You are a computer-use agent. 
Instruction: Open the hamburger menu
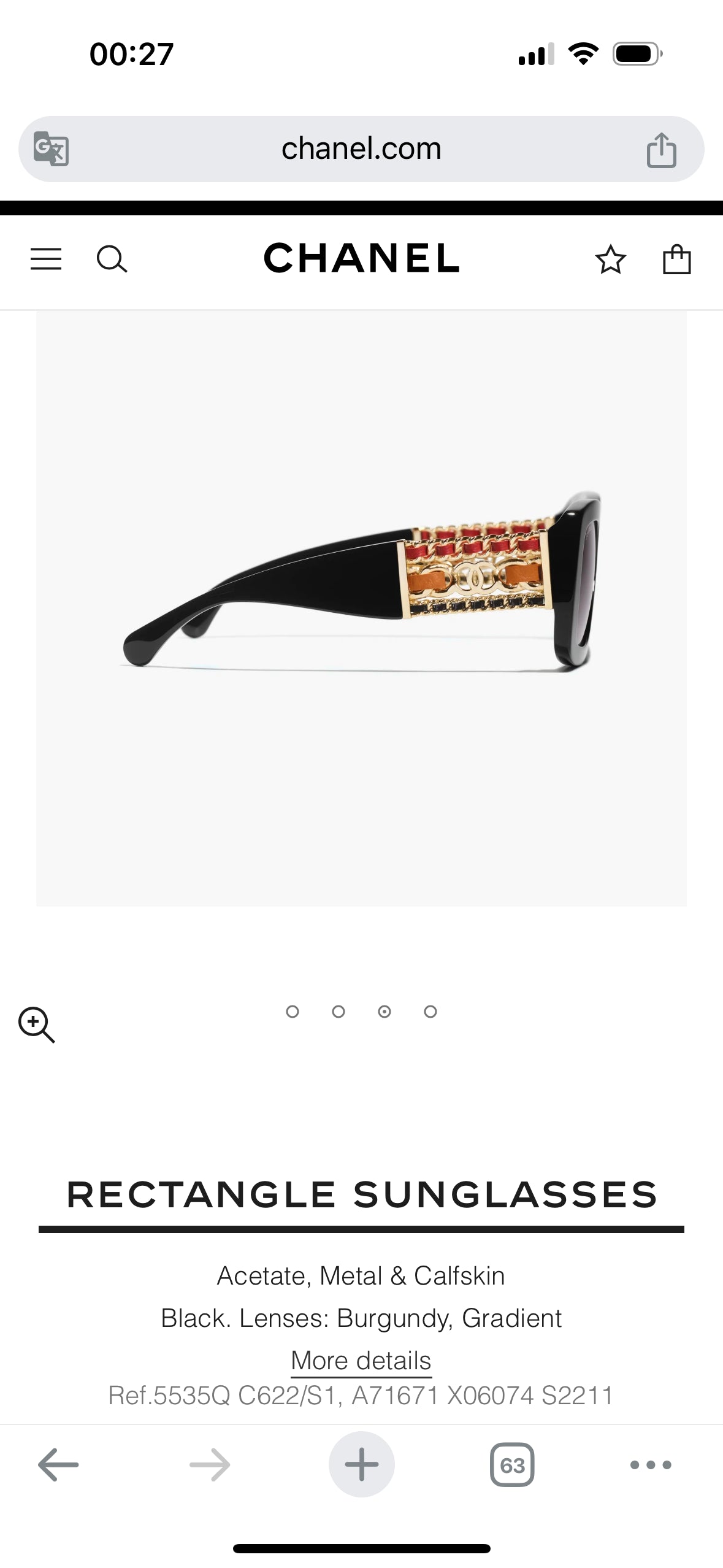coord(46,259)
